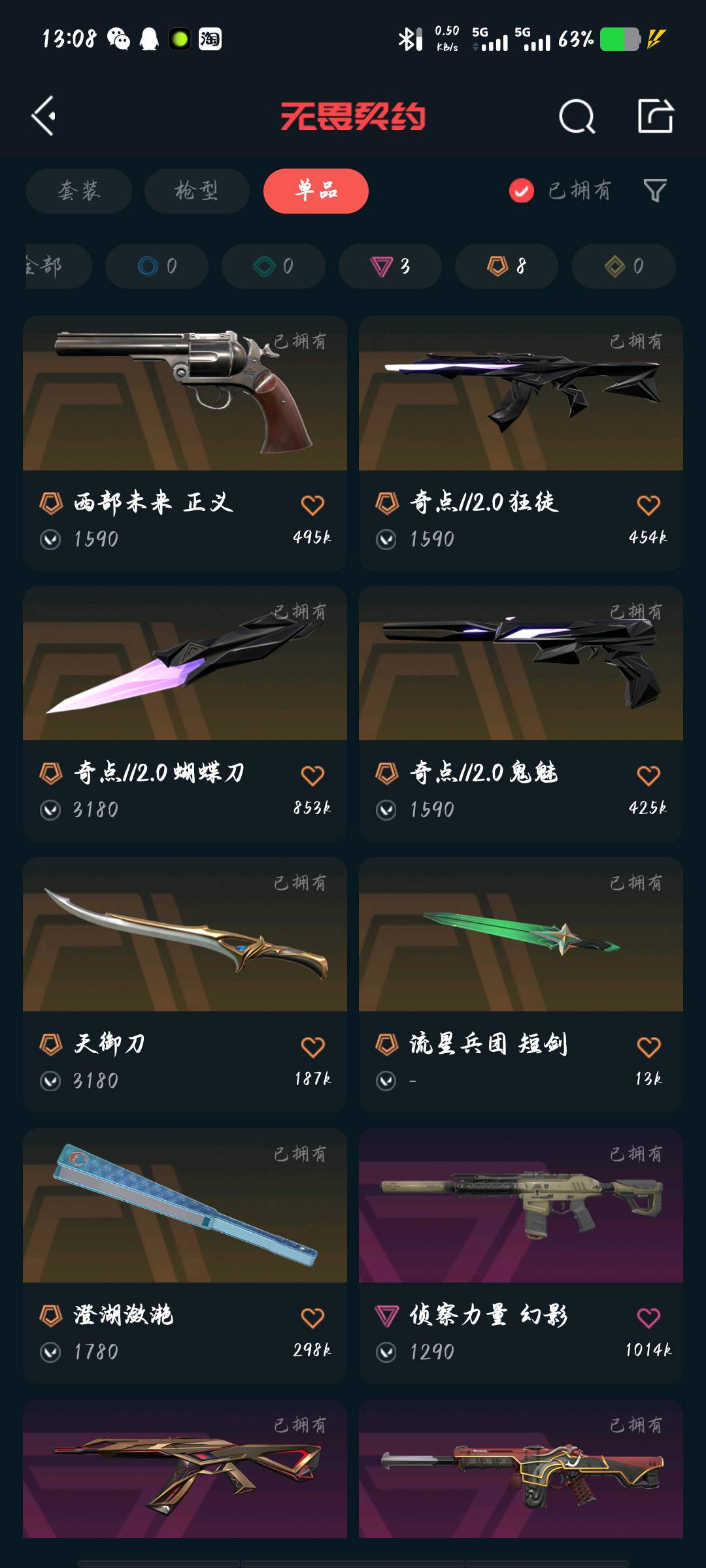This screenshot has width=706, height=1568.
Task: Toggle the 已拥有 checkbox
Action: click(x=522, y=191)
